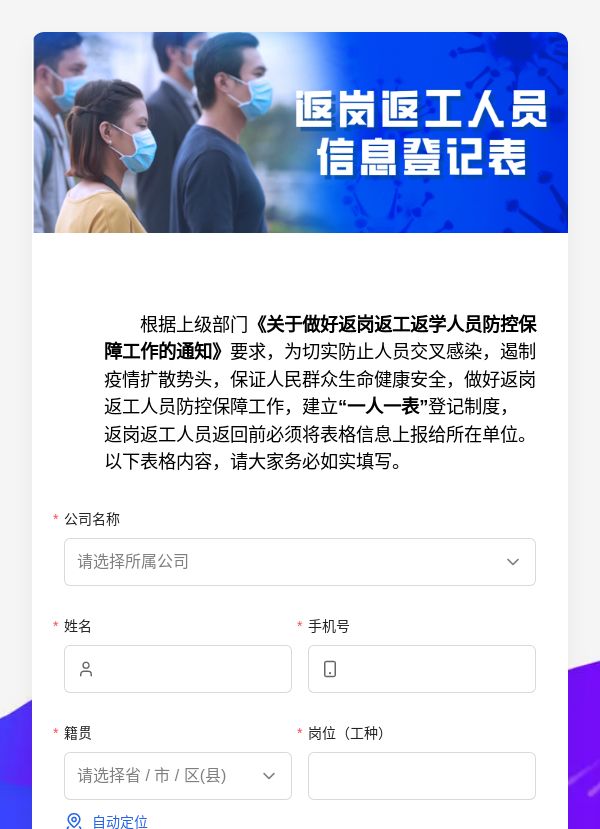600x829 pixels.
Task: Focus the 手机号 phone number field
Action: pos(422,669)
